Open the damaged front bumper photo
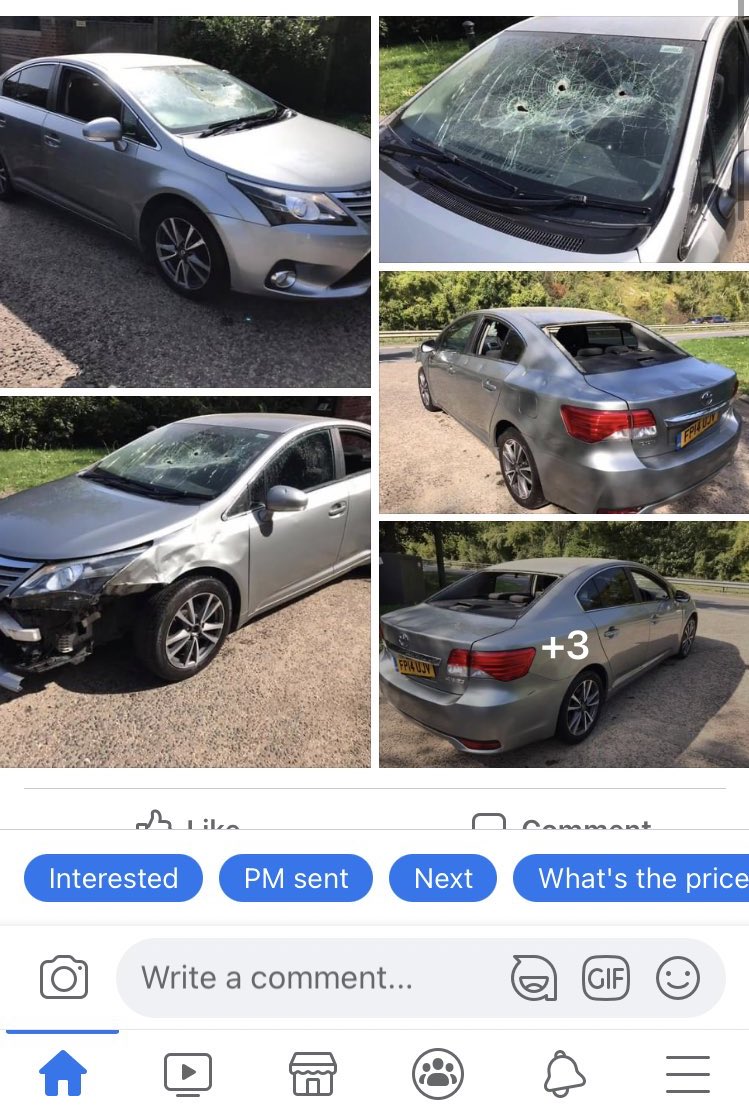749x1117 pixels. pos(185,581)
